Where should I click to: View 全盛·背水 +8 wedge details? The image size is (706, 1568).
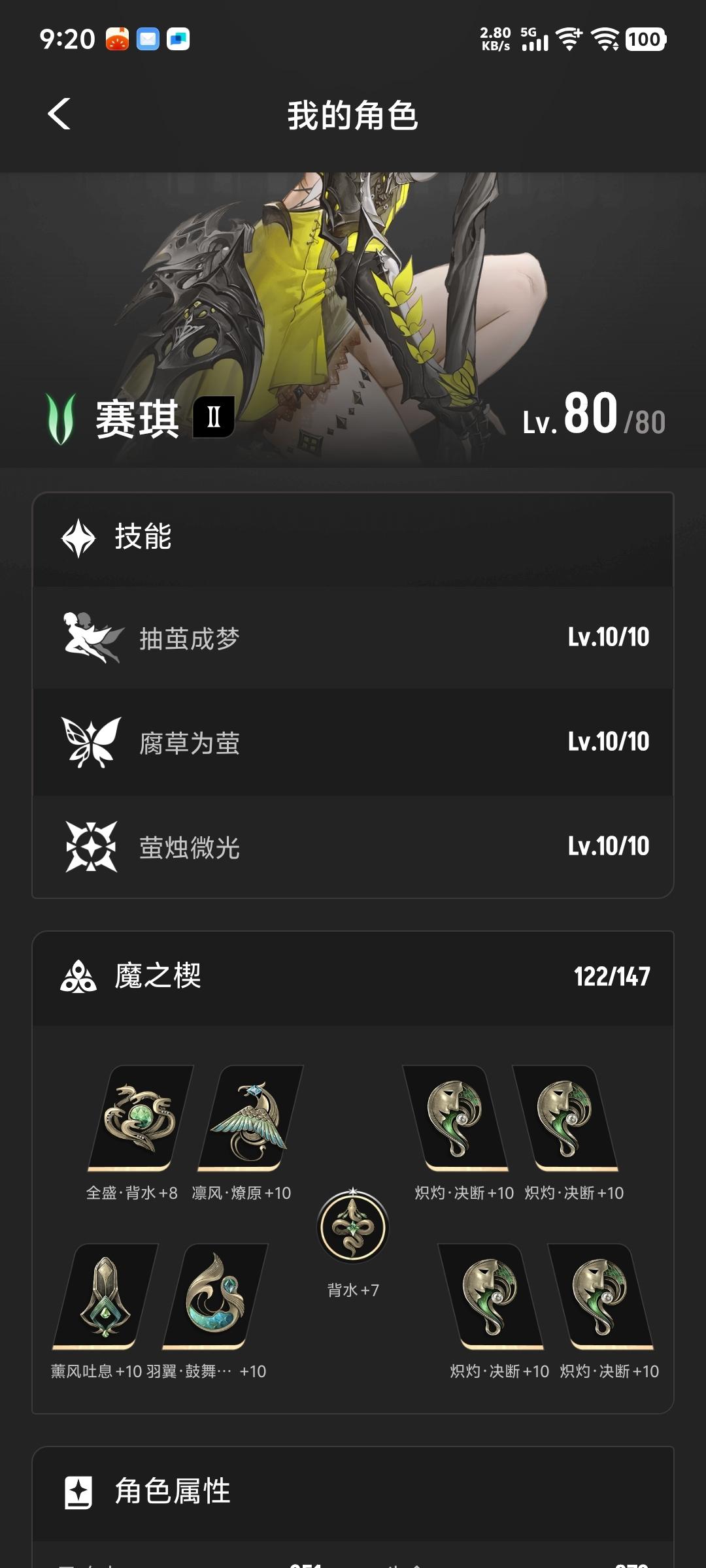click(140, 1119)
